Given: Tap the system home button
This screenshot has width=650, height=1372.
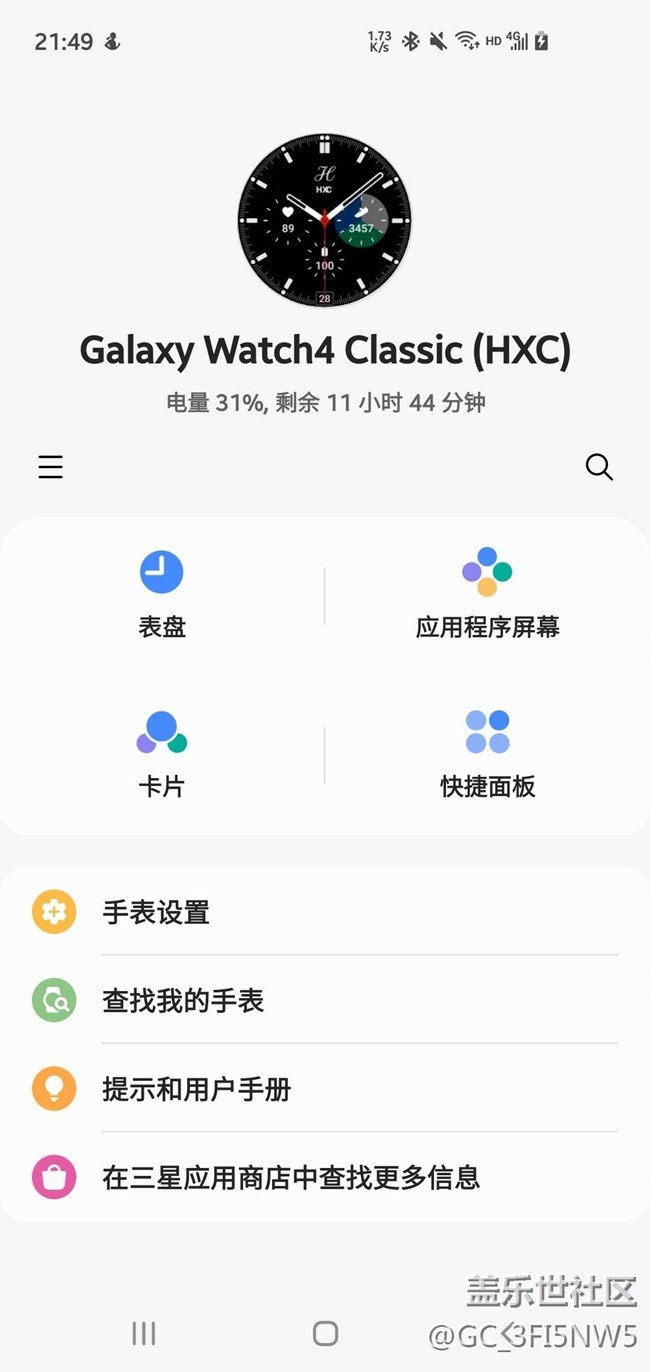Looking at the screenshot, I should [x=325, y=1333].
